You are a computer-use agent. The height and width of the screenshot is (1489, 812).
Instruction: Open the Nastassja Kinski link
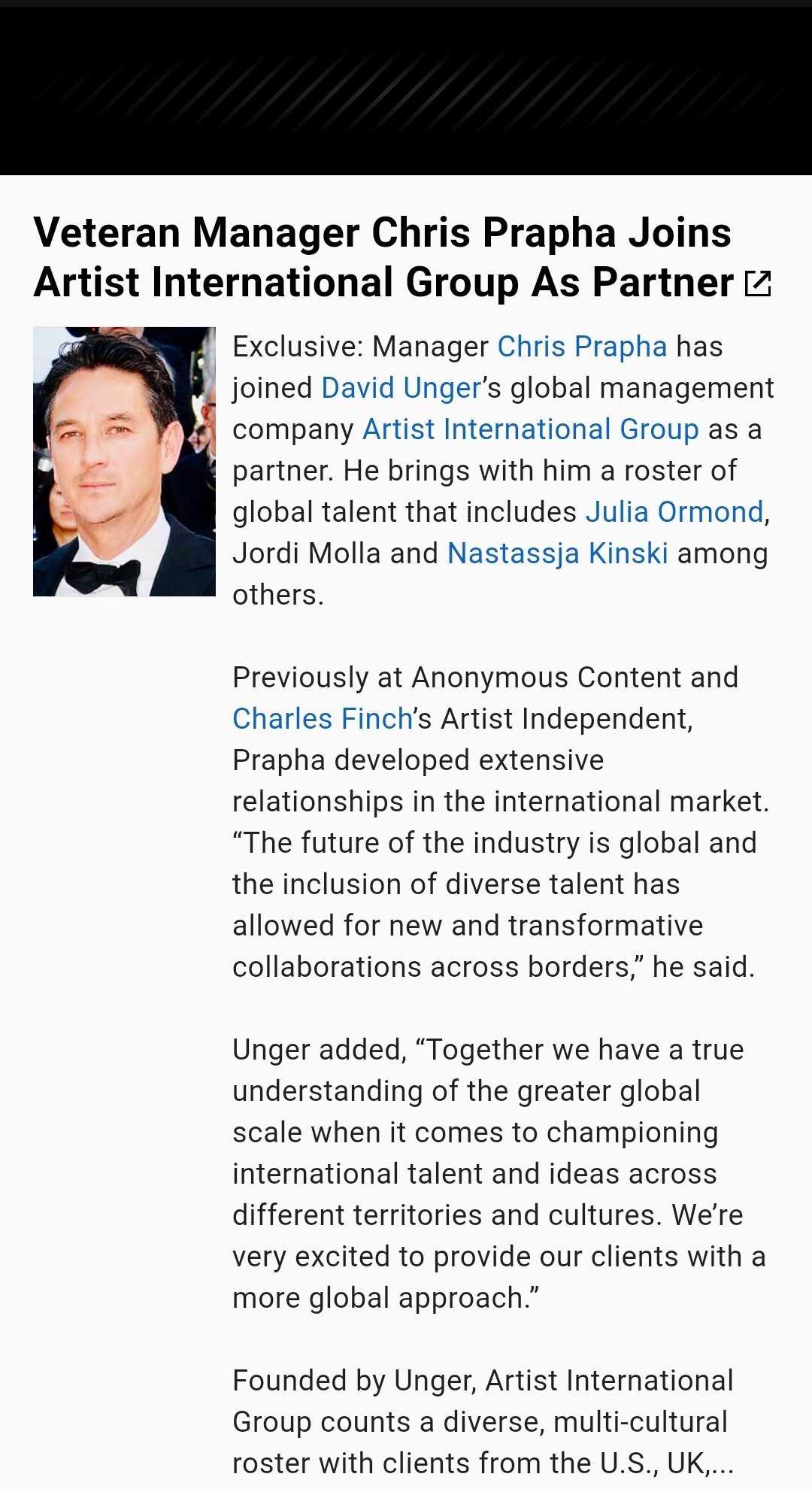(x=557, y=553)
